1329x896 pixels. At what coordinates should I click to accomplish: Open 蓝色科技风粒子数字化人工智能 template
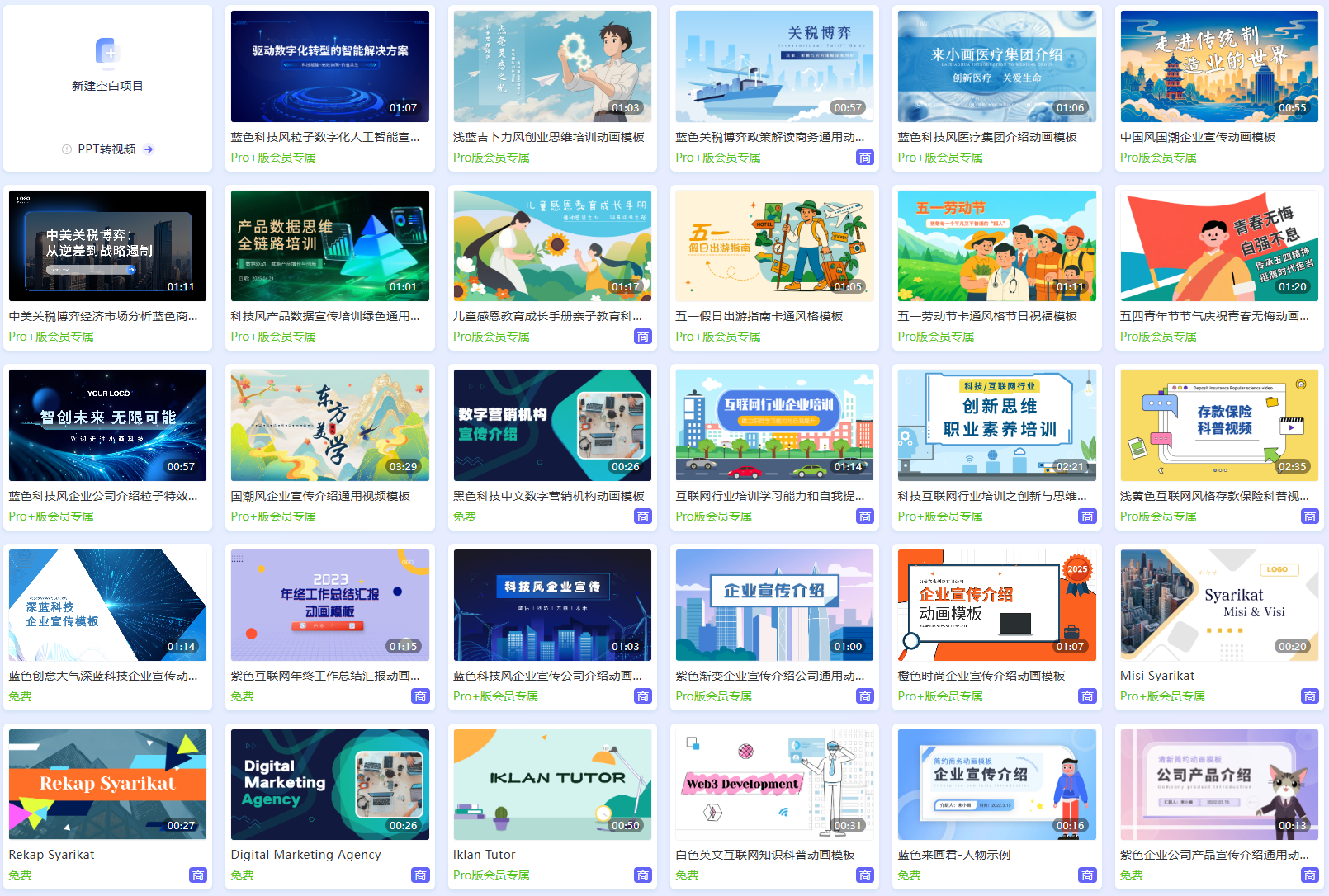click(x=329, y=67)
